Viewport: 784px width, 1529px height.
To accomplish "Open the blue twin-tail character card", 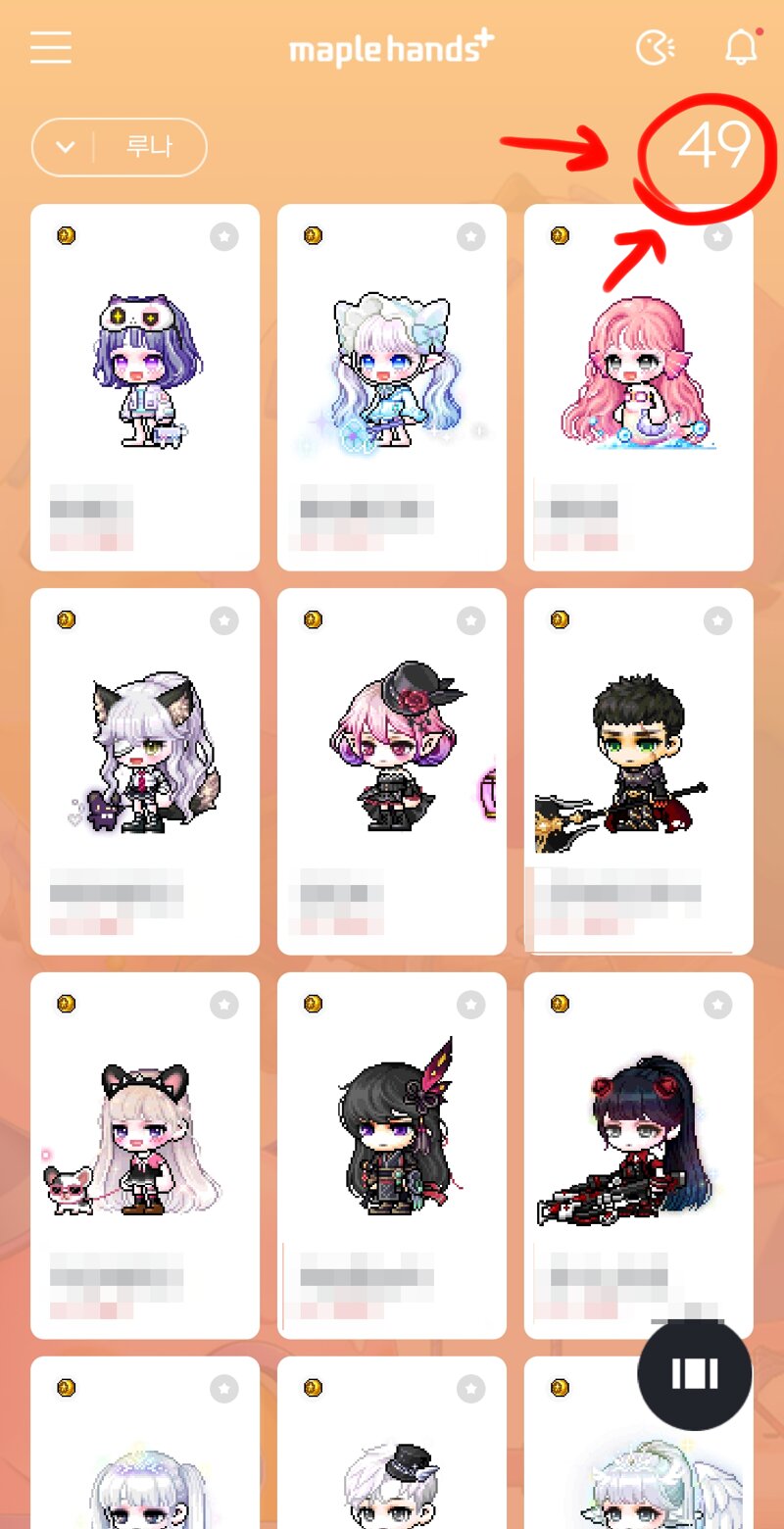I will (392, 387).
